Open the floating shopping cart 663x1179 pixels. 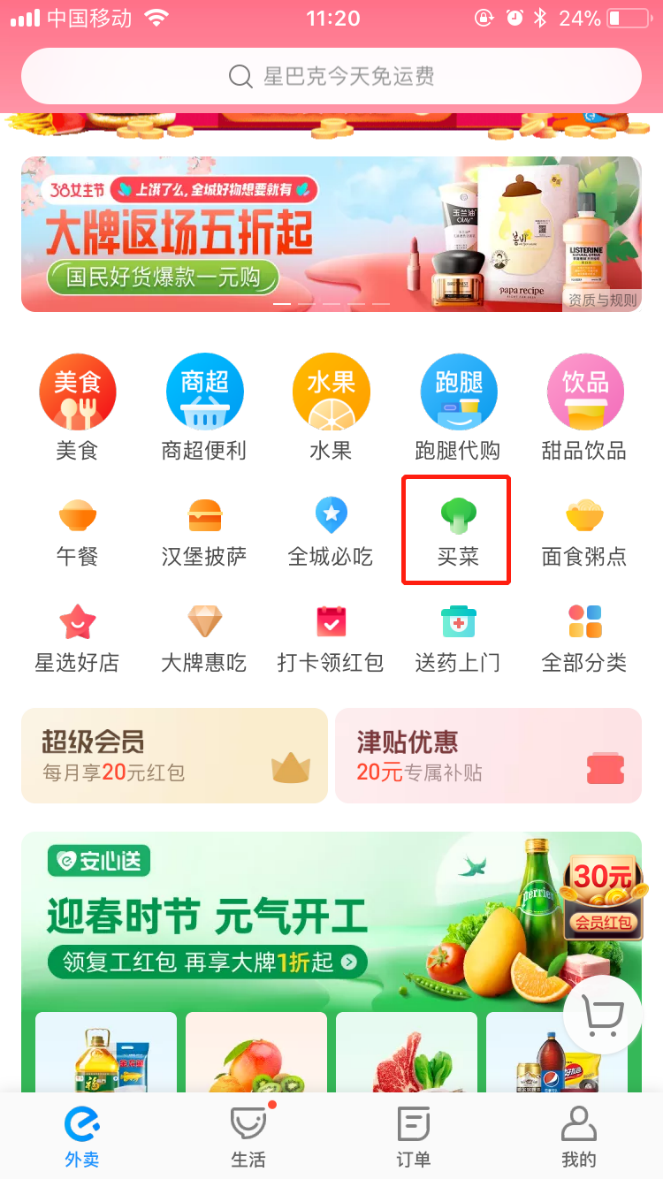(x=602, y=1016)
